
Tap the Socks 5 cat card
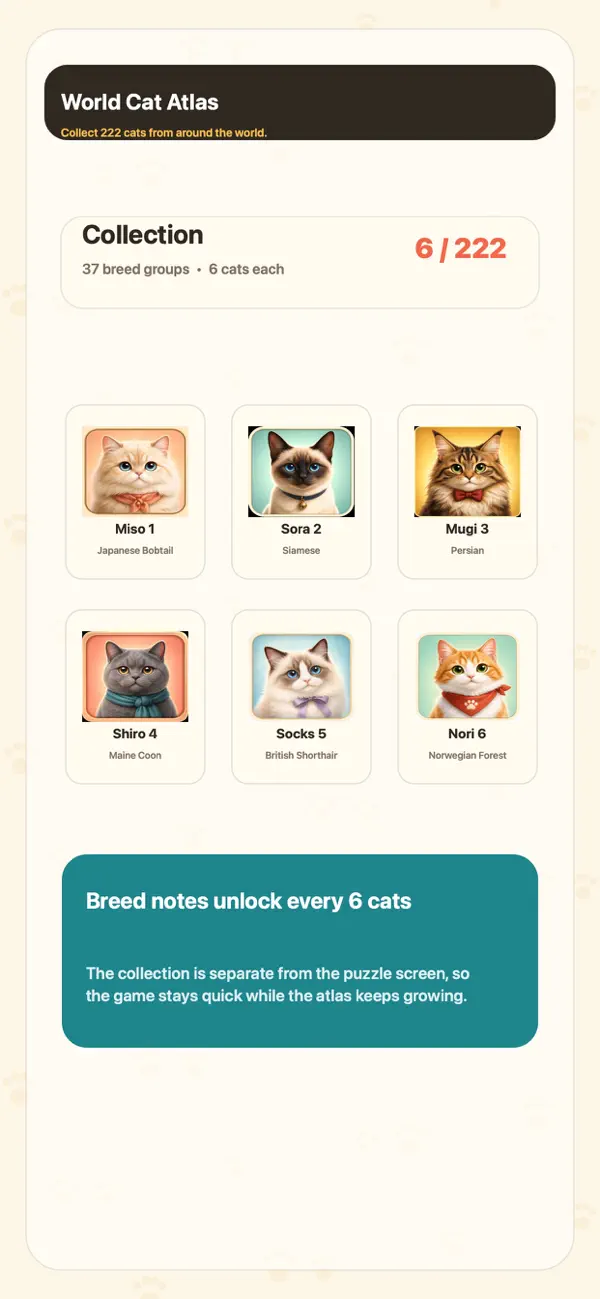pyautogui.click(x=301, y=697)
